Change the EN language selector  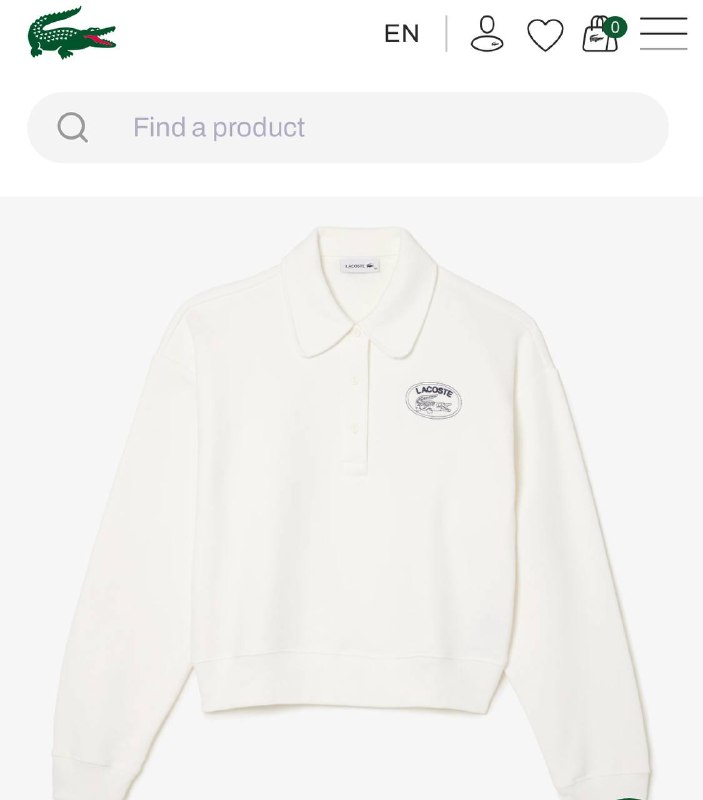[401, 34]
